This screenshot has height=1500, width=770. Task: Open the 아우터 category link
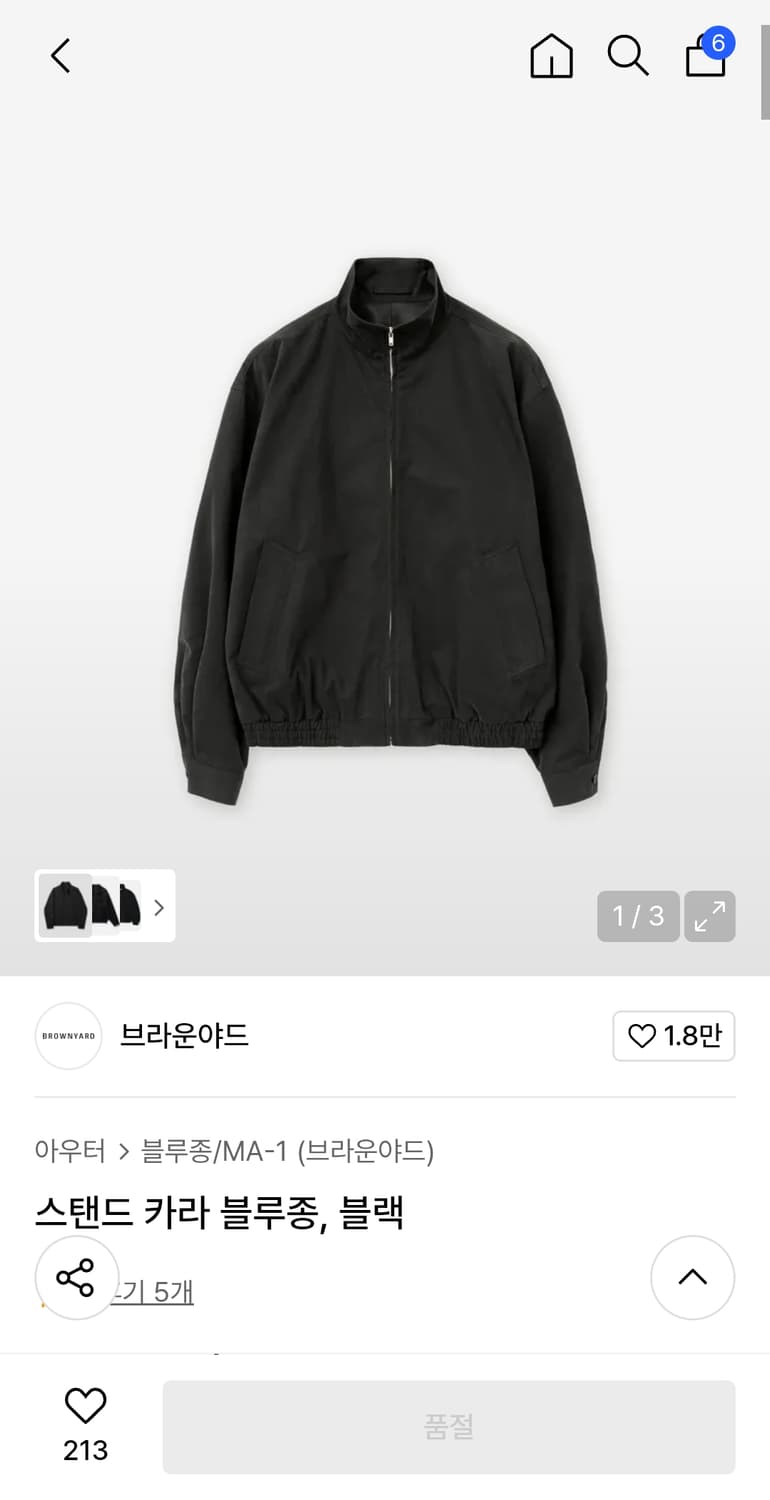point(70,1151)
